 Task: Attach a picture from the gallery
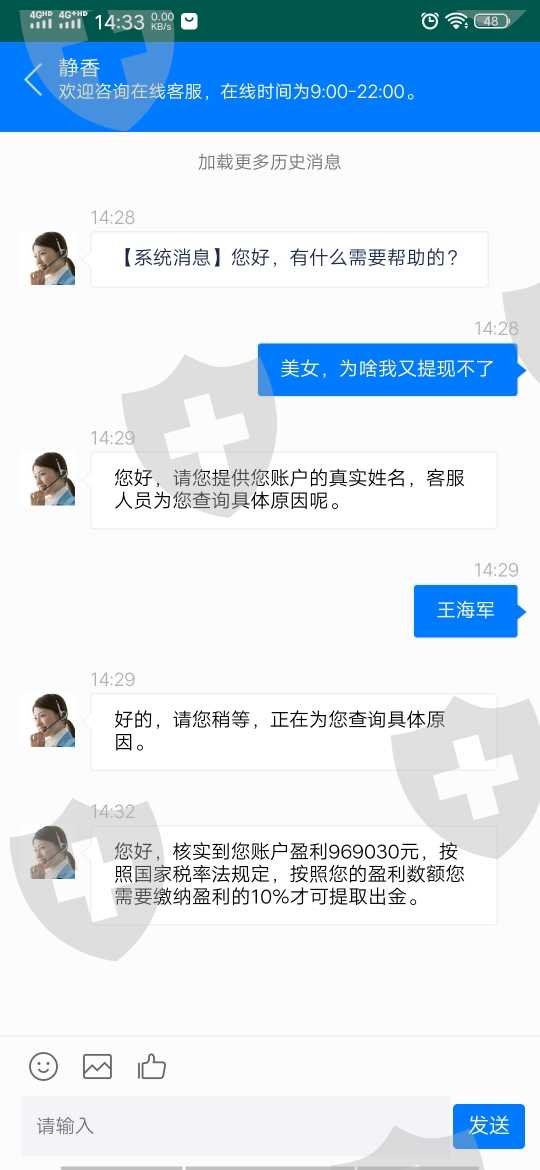pyautogui.click(x=97, y=1066)
